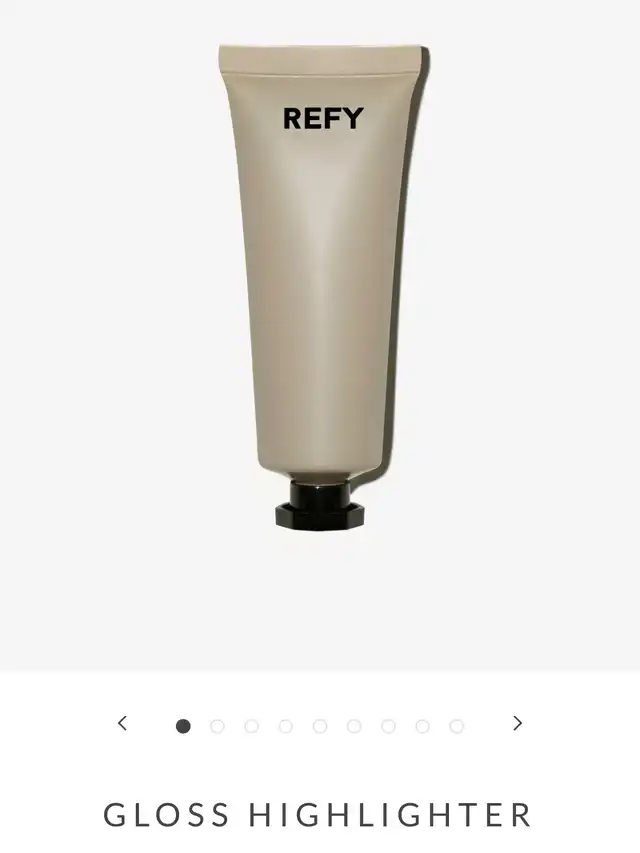Jump to the fifth carousel dot
This screenshot has height=853, width=640.
[320, 726]
